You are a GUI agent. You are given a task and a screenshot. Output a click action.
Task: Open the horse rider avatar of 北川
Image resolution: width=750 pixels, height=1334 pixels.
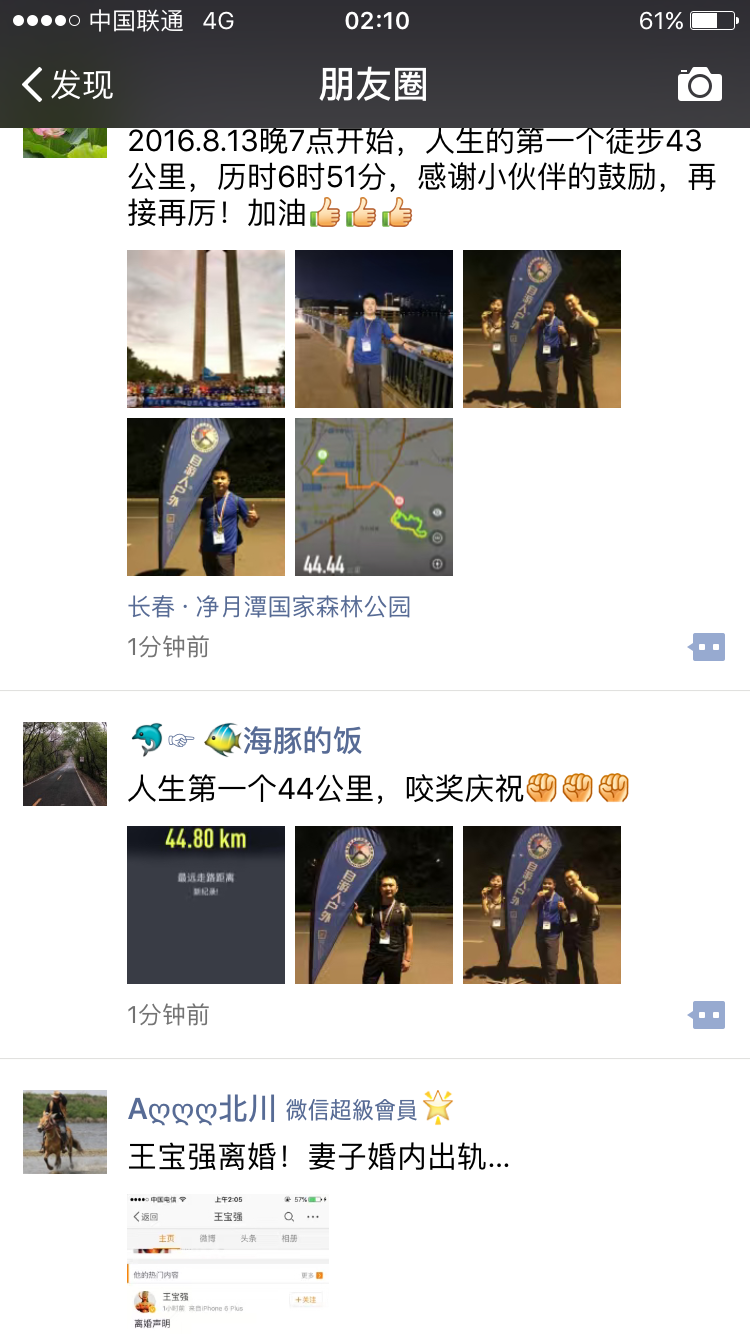[65, 1132]
